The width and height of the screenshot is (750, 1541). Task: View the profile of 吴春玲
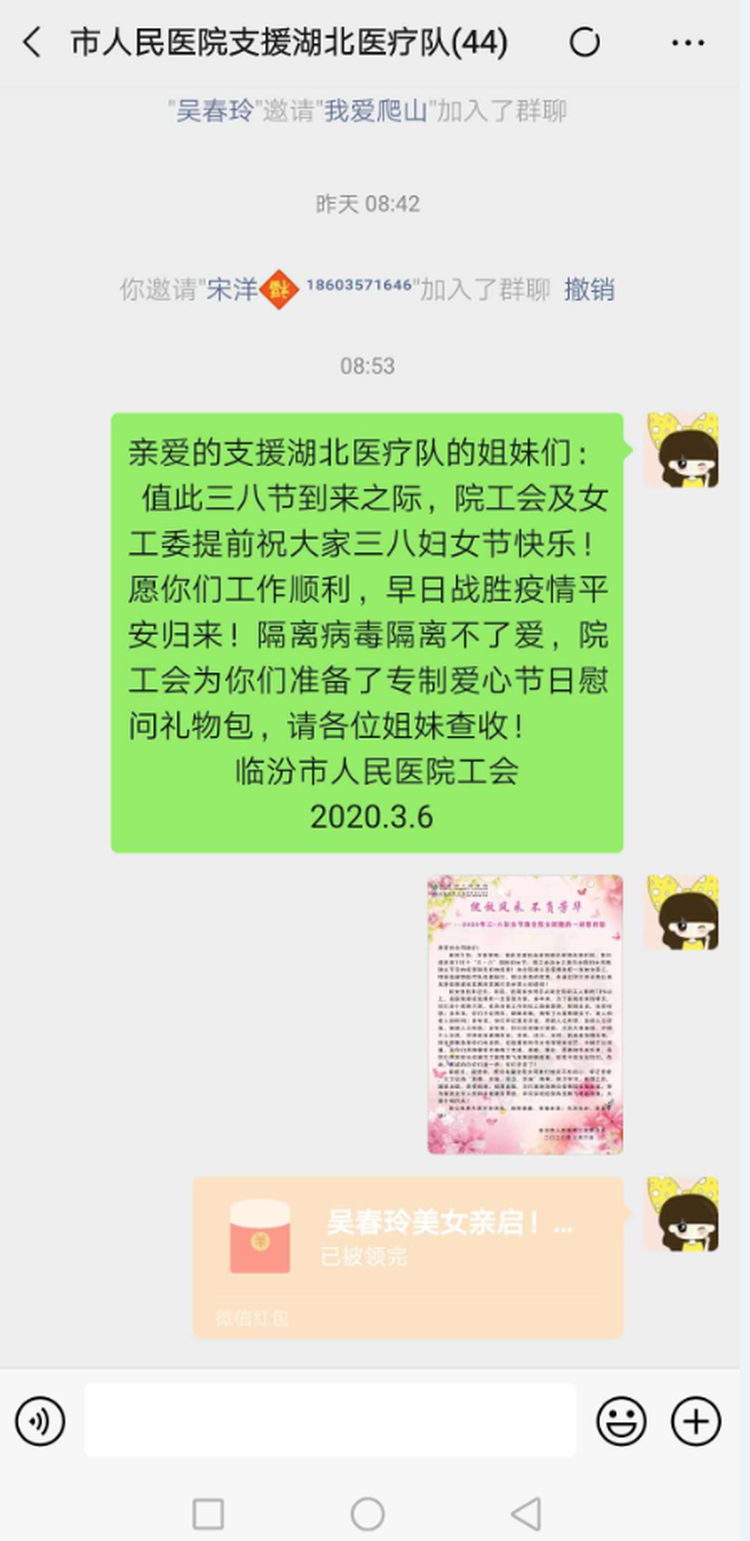pos(215,110)
